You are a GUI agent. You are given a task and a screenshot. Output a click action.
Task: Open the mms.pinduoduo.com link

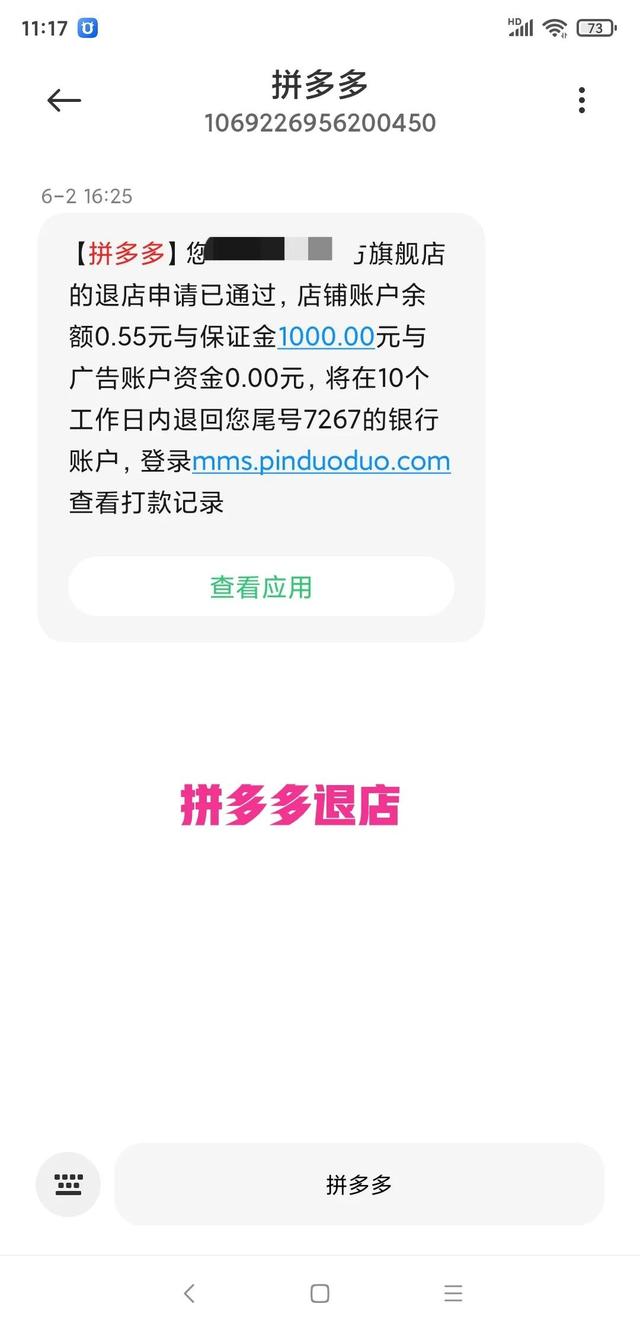click(321, 461)
